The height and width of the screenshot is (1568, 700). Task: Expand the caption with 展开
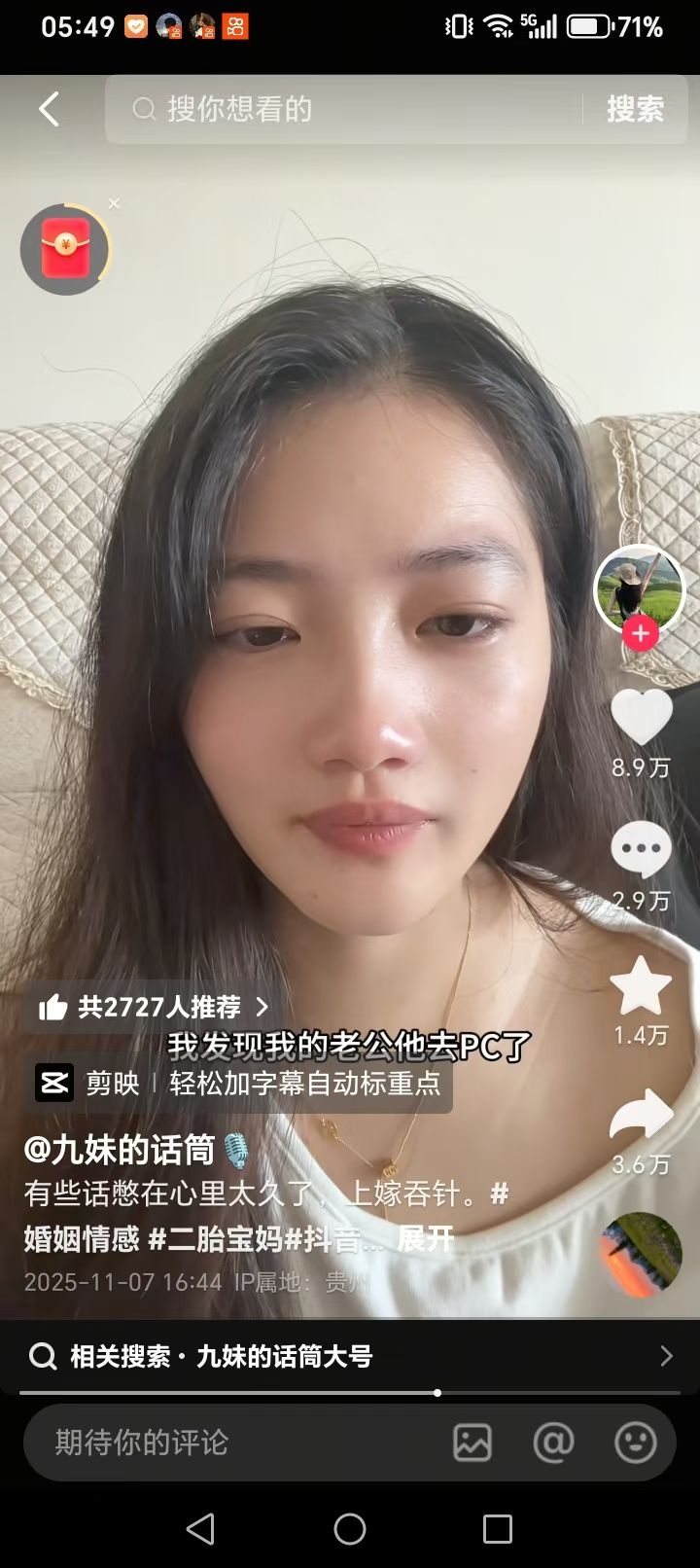(426, 1238)
